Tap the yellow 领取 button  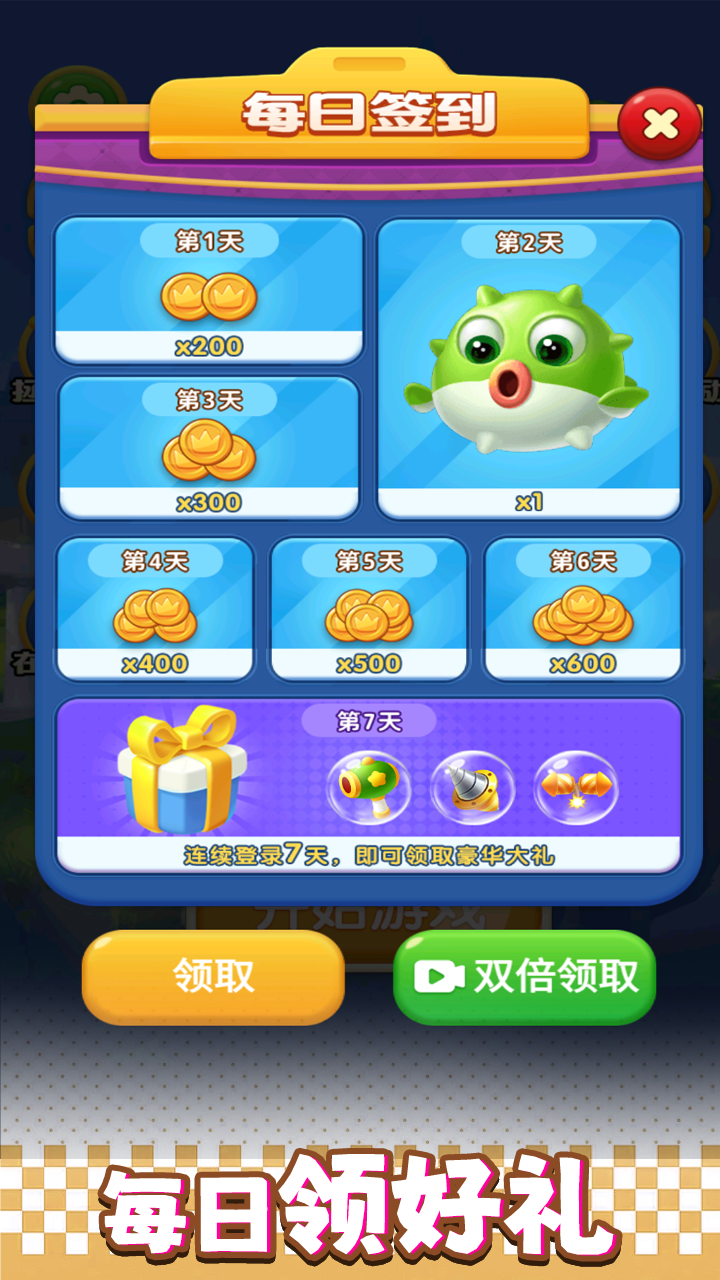coord(213,977)
